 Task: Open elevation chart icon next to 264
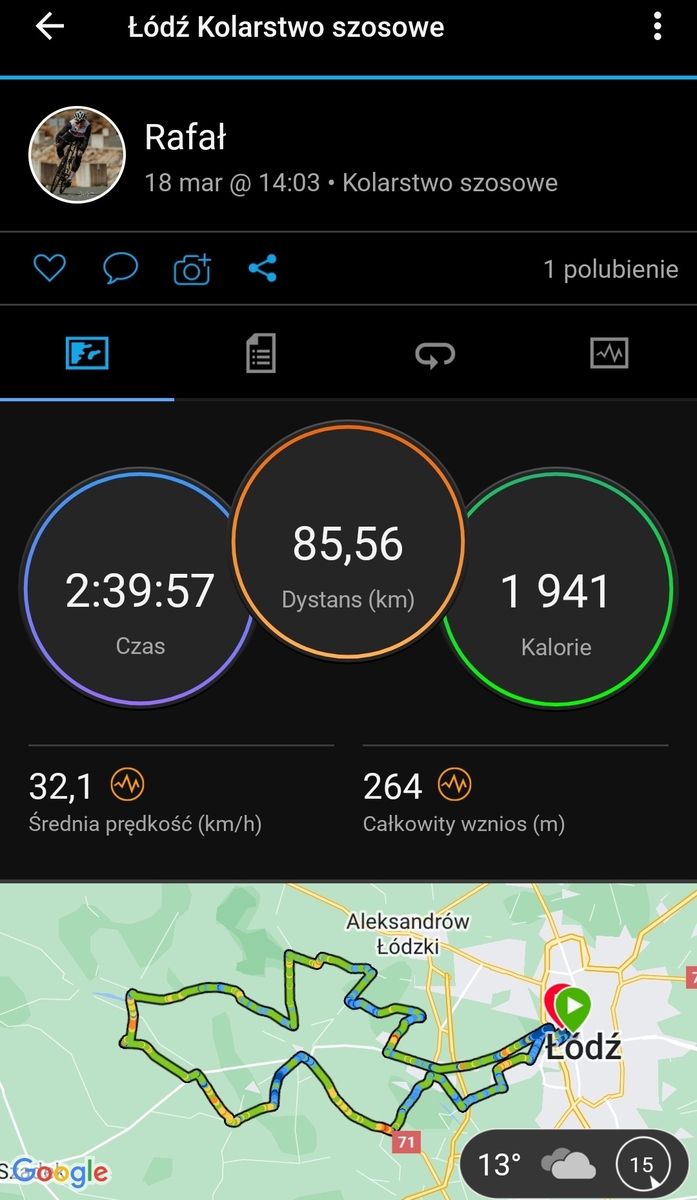pyautogui.click(x=454, y=785)
